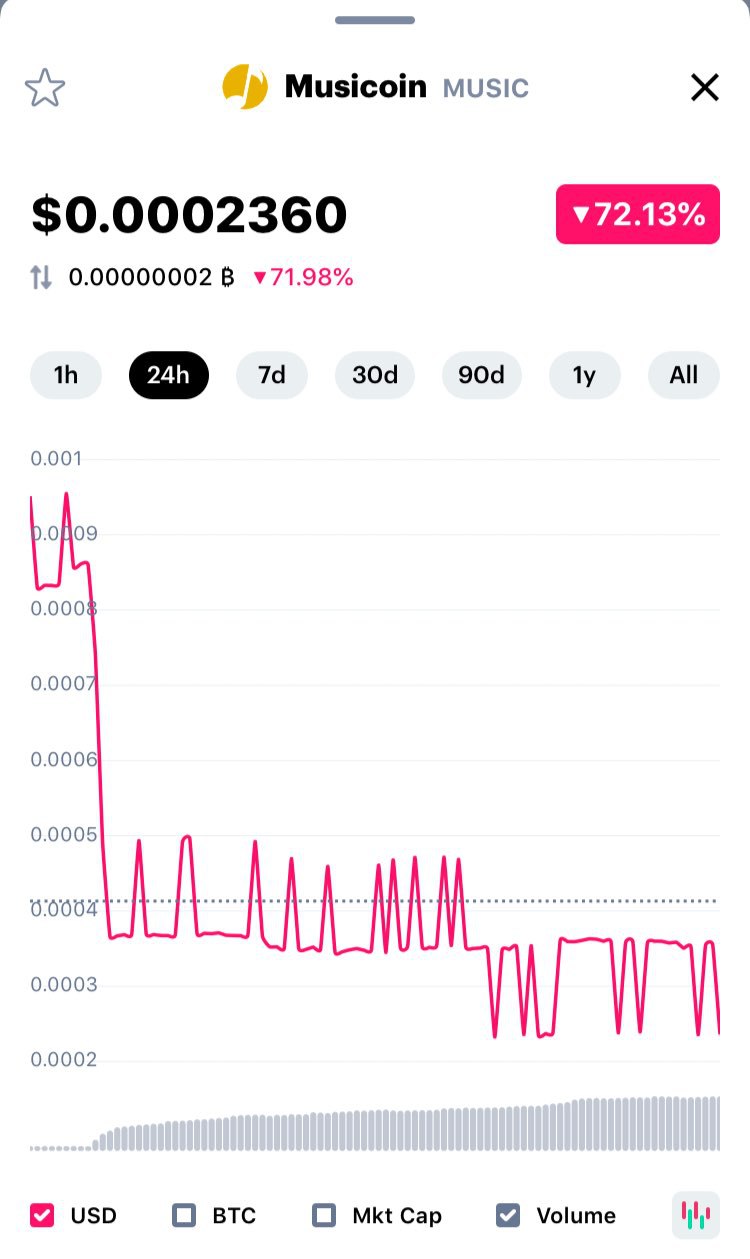The height and width of the screenshot is (1259, 750).
Task: Show the All-time chart
Action: point(684,375)
